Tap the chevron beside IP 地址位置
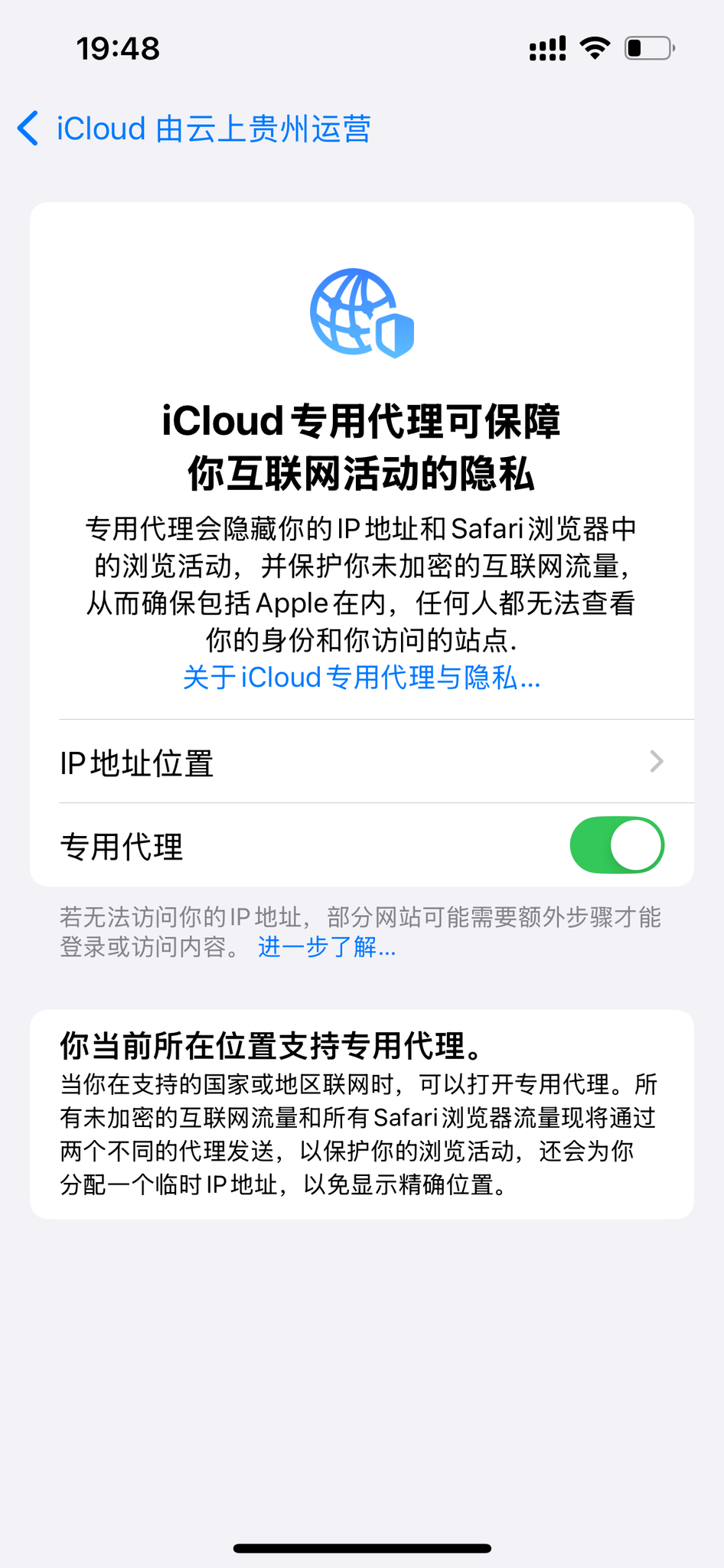724x1568 pixels. [x=657, y=762]
